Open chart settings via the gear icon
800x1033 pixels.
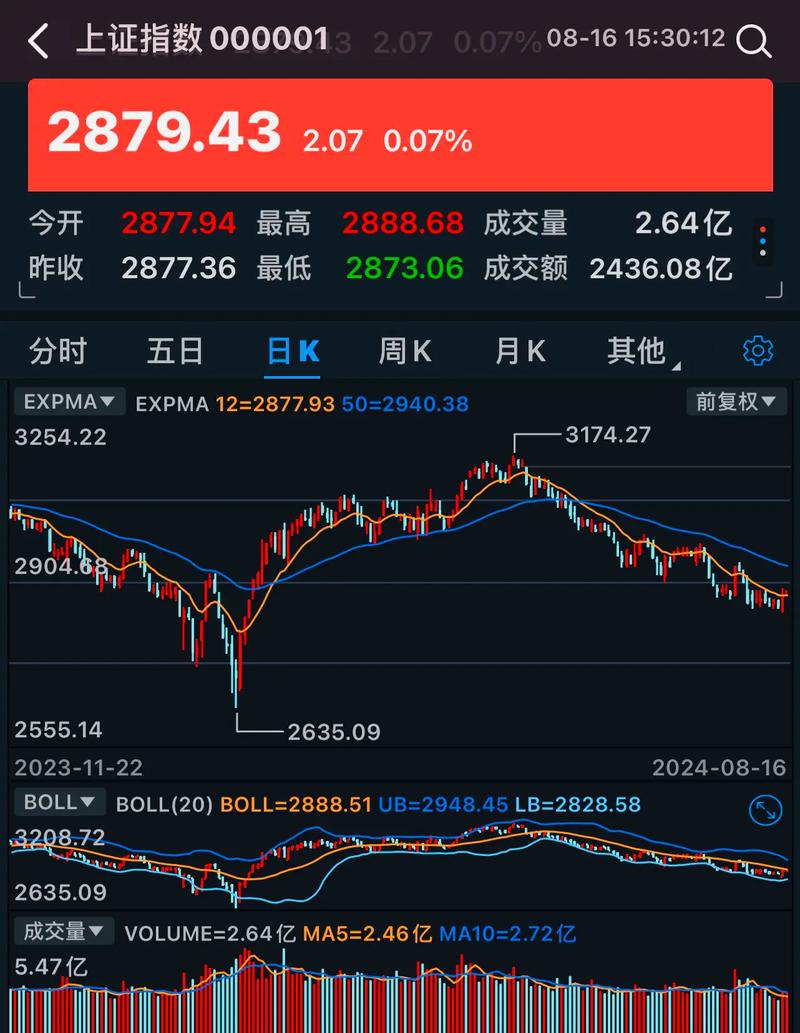[759, 351]
